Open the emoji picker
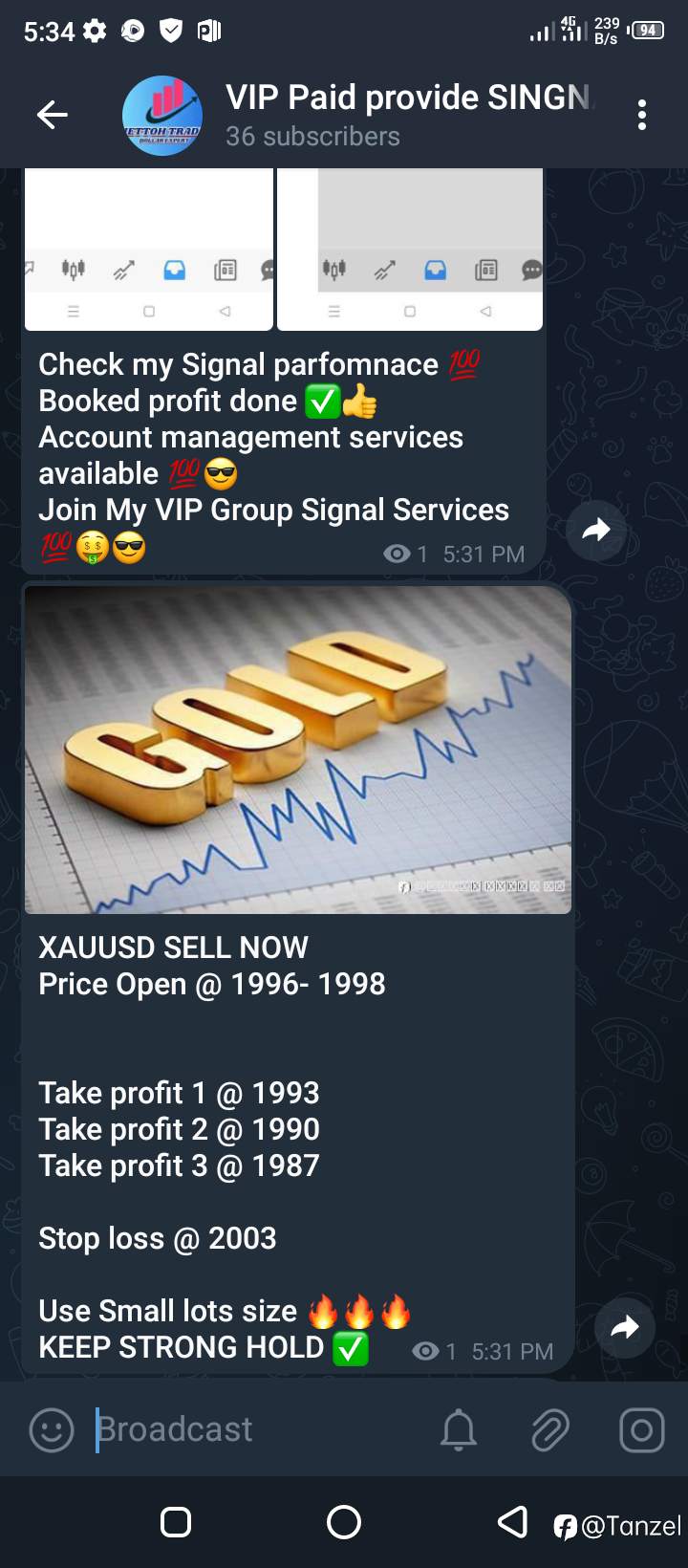 tap(52, 1430)
